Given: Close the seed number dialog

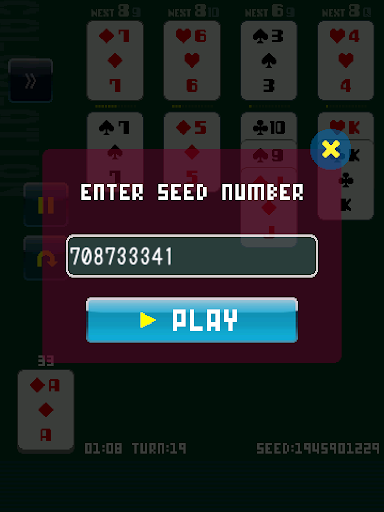Looking at the screenshot, I should (x=330, y=149).
